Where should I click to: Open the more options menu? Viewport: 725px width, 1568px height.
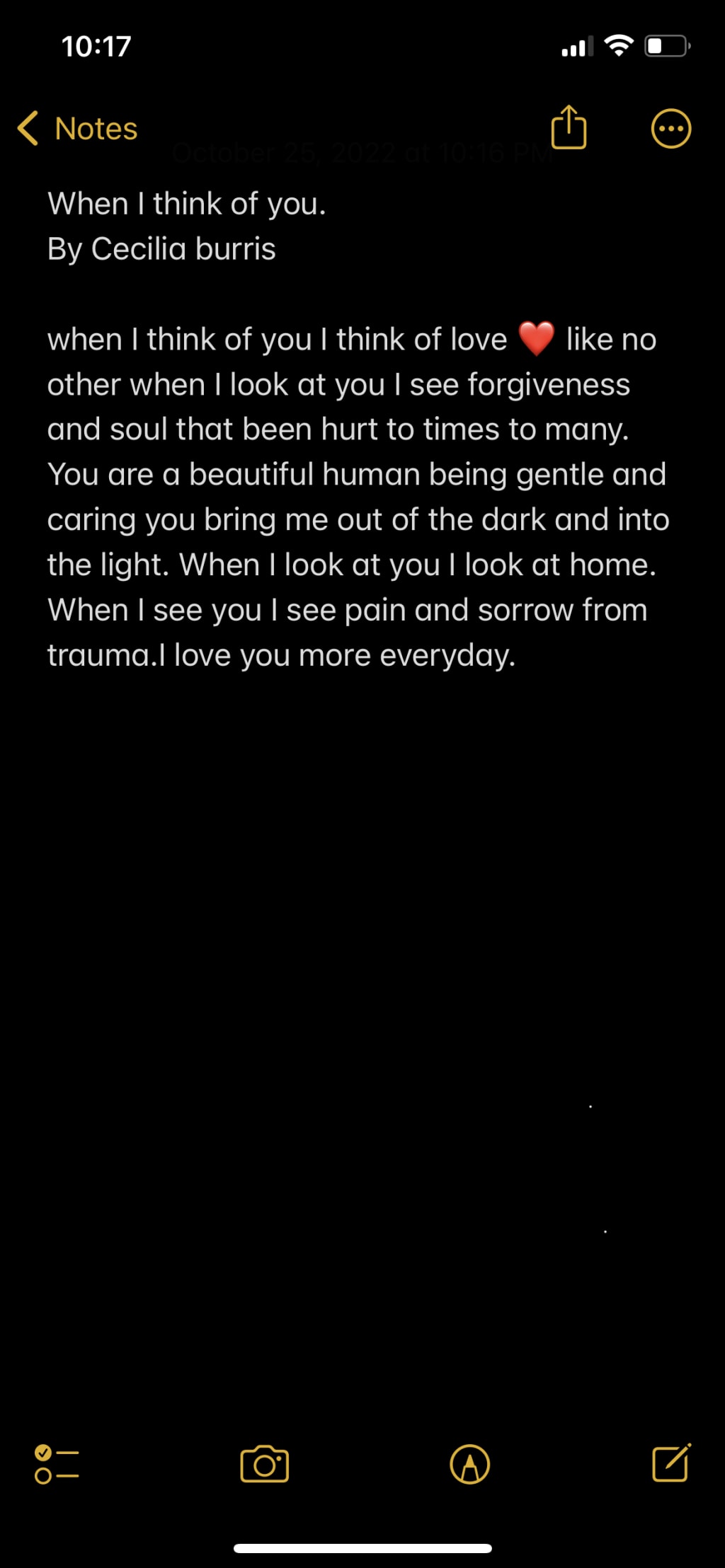coord(670,129)
